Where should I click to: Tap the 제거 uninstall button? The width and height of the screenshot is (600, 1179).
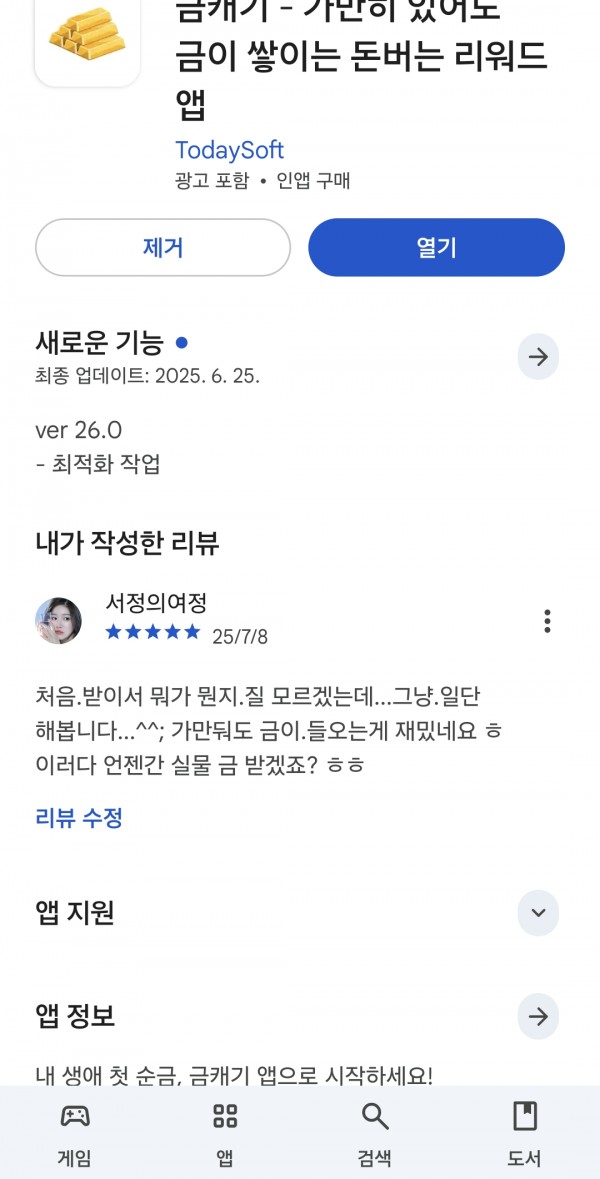click(162, 247)
